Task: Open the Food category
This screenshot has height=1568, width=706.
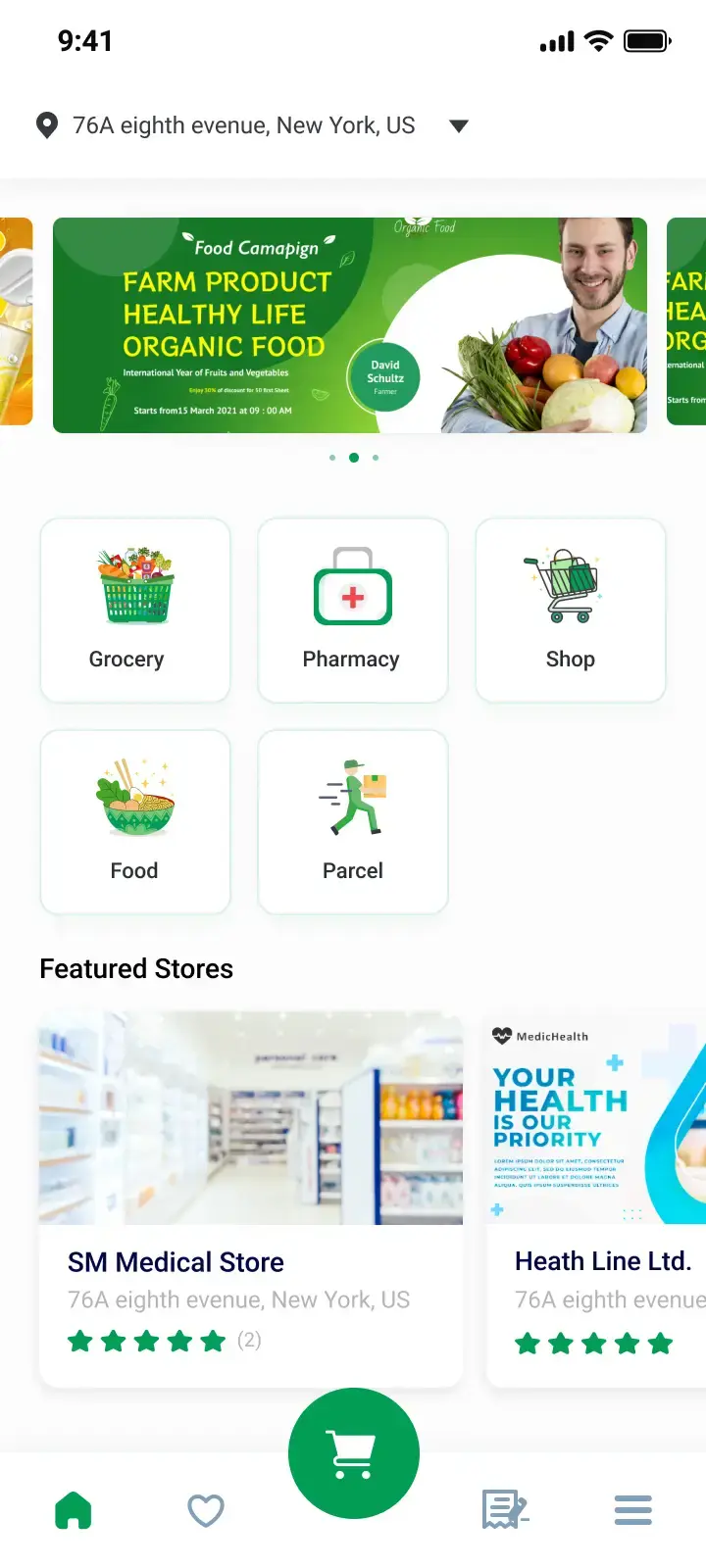Action: [x=135, y=822]
